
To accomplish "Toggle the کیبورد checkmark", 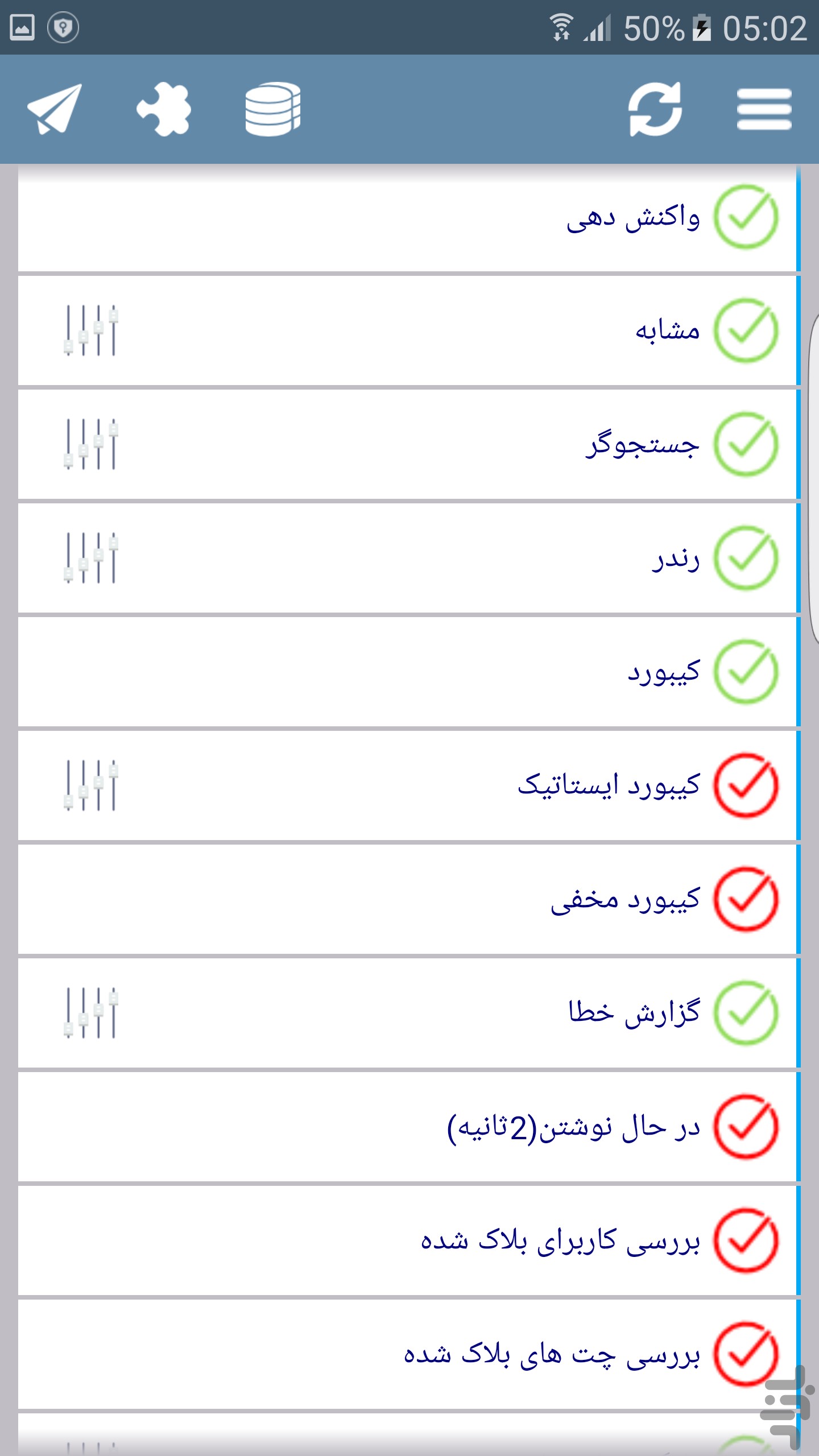I will tap(746, 672).
